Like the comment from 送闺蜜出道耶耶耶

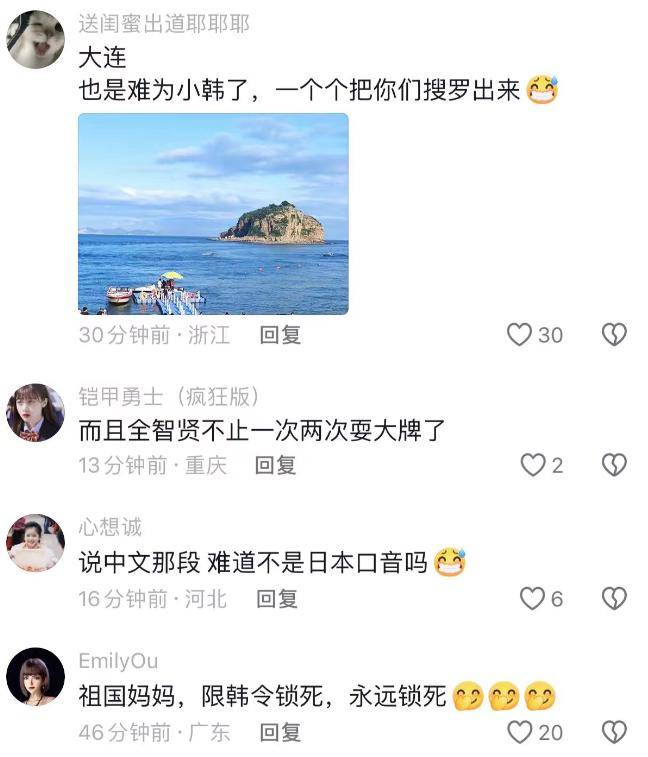519,335
